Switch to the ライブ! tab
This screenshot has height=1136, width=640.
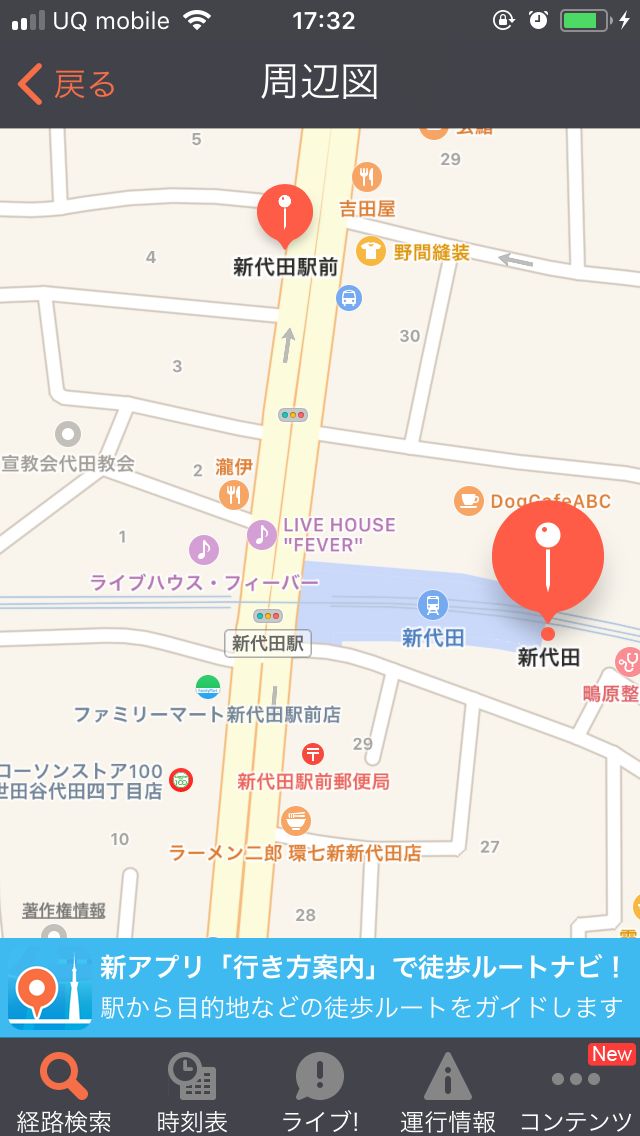point(320,1091)
